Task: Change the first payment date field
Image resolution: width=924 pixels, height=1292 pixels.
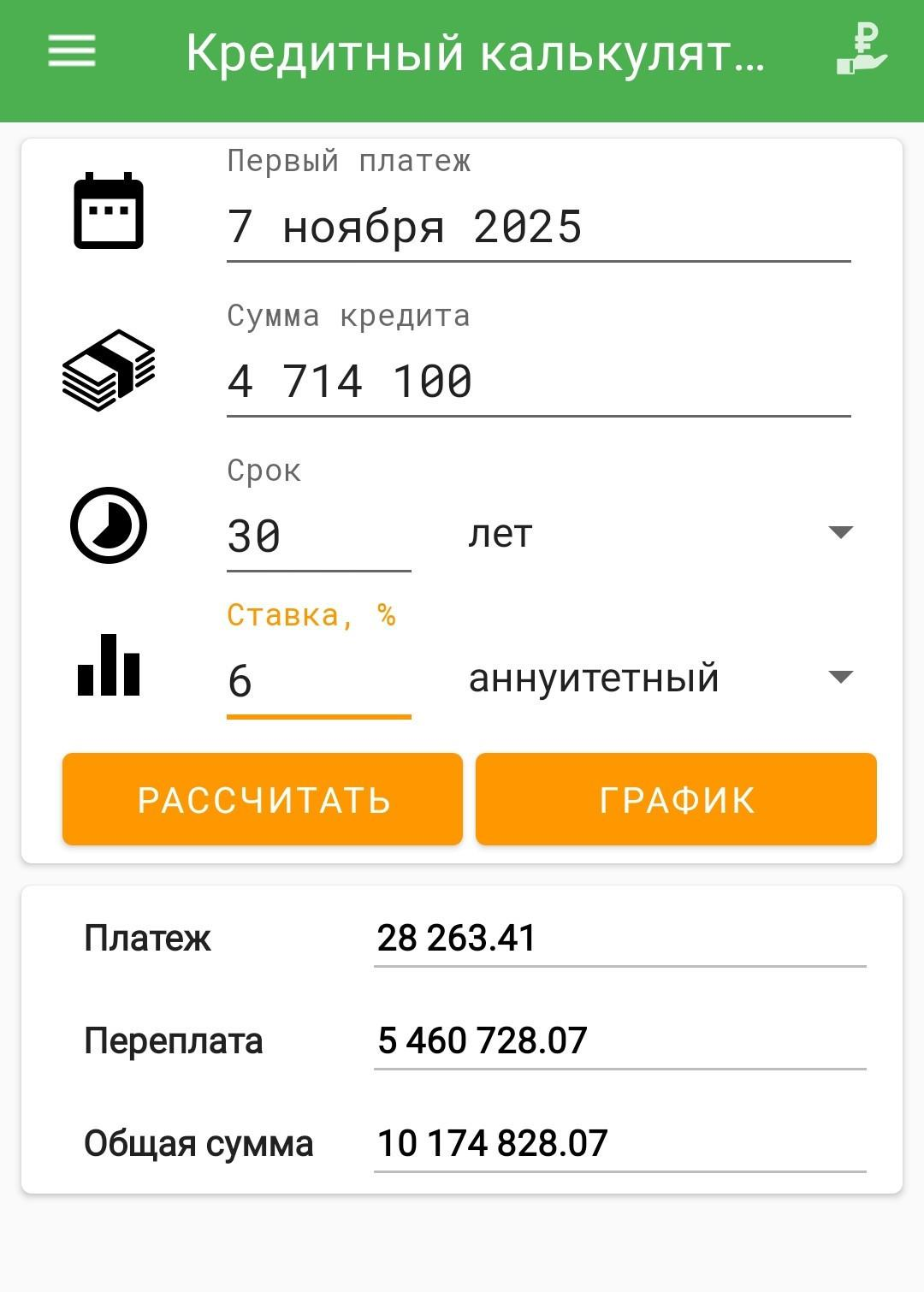Action: tap(537, 228)
